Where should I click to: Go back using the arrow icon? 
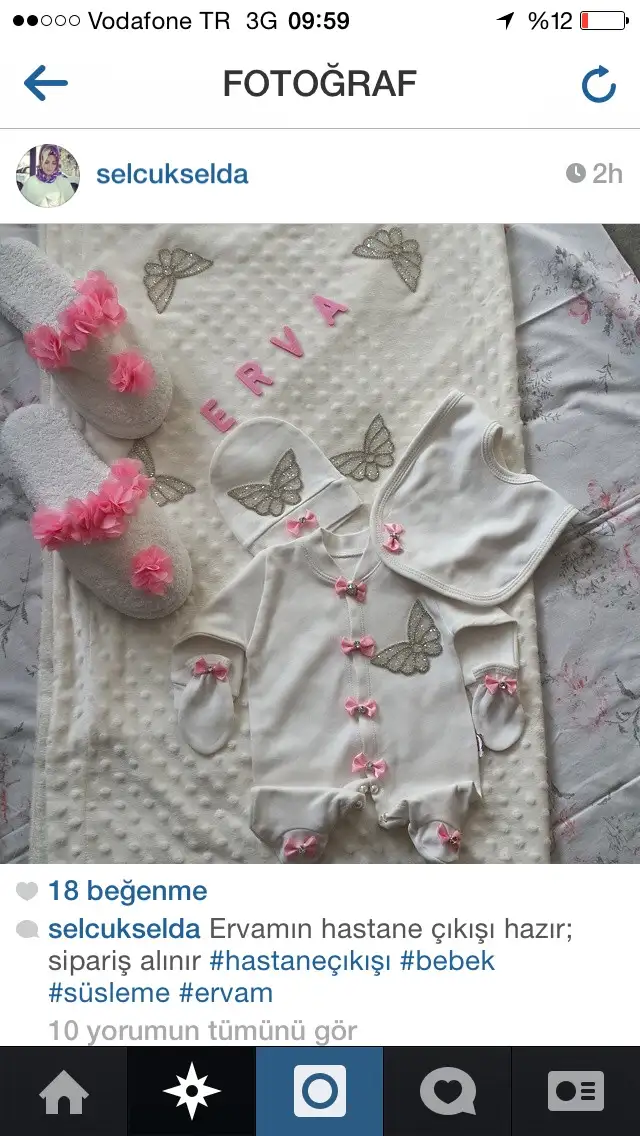46,83
